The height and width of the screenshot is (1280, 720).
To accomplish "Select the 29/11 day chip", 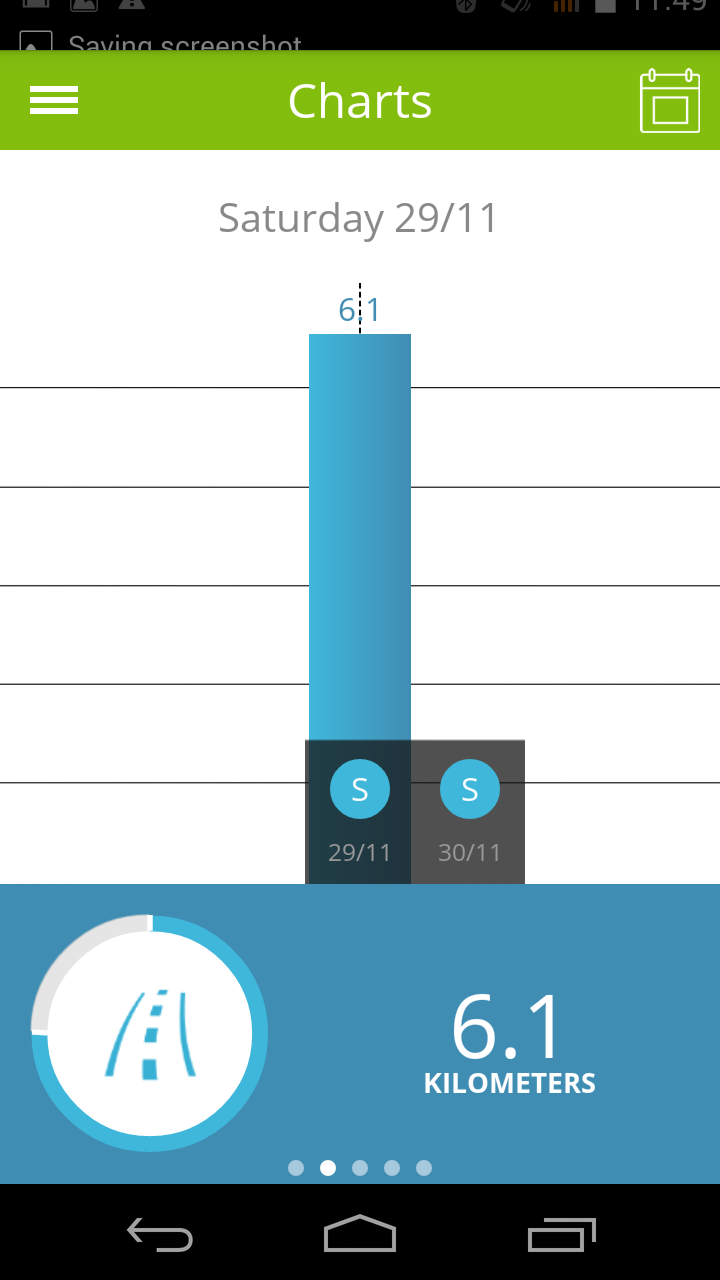I will [360, 812].
